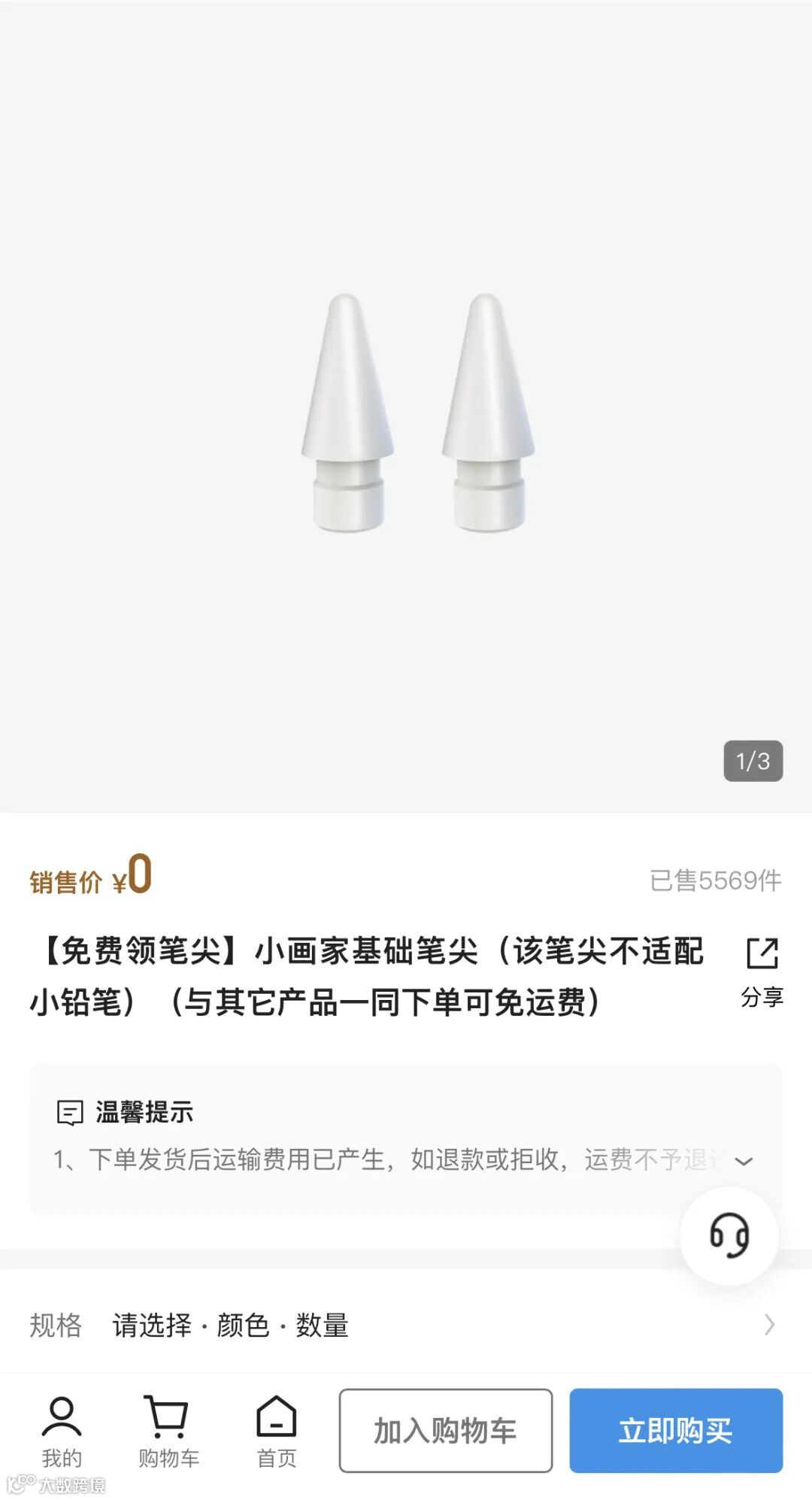Open customer service headset chat
The height and width of the screenshot is (1500, 812).
click(x=729, y=1235)
